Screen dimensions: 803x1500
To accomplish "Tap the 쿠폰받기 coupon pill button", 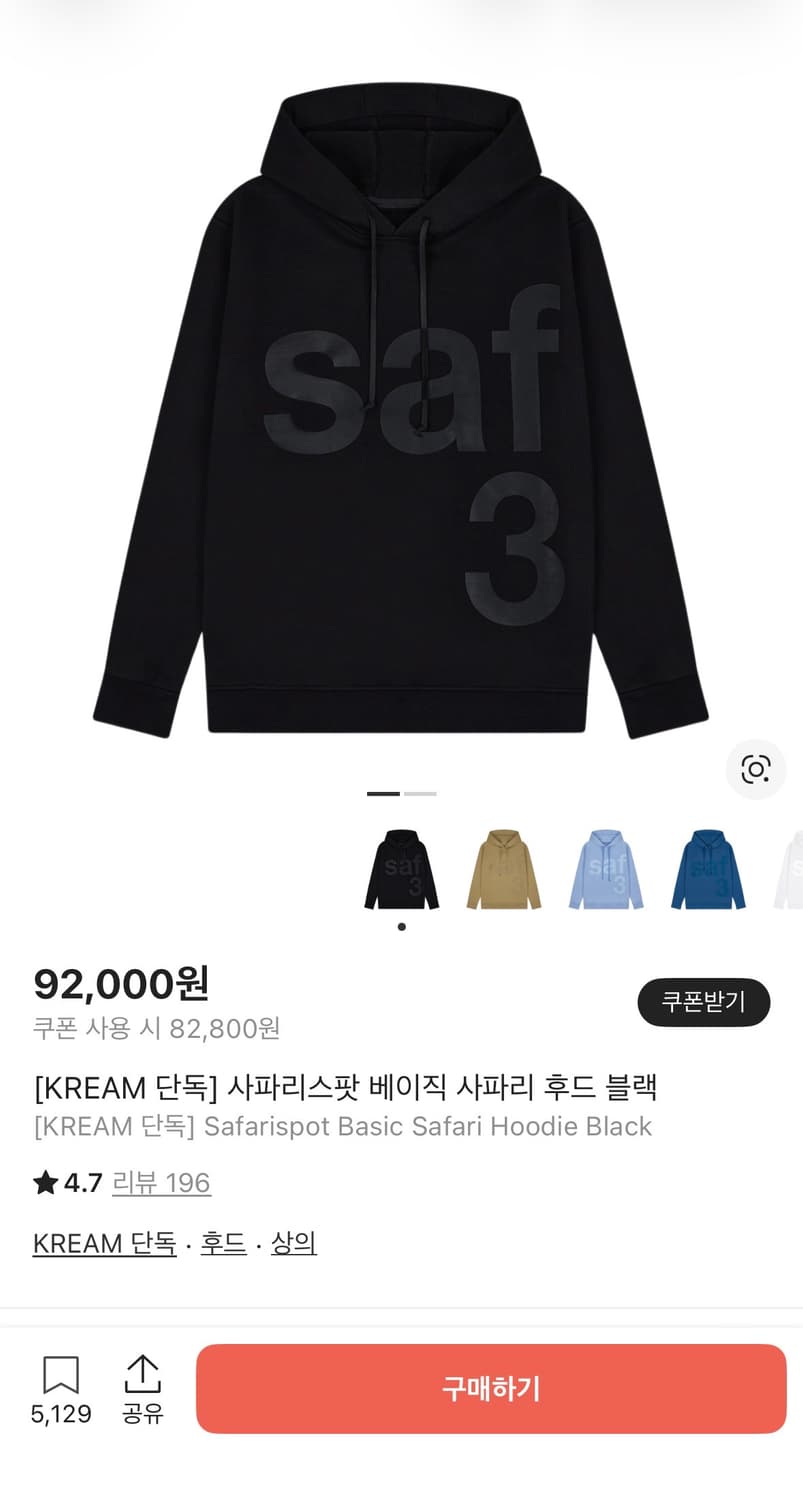I will [x=703, y=1002].
